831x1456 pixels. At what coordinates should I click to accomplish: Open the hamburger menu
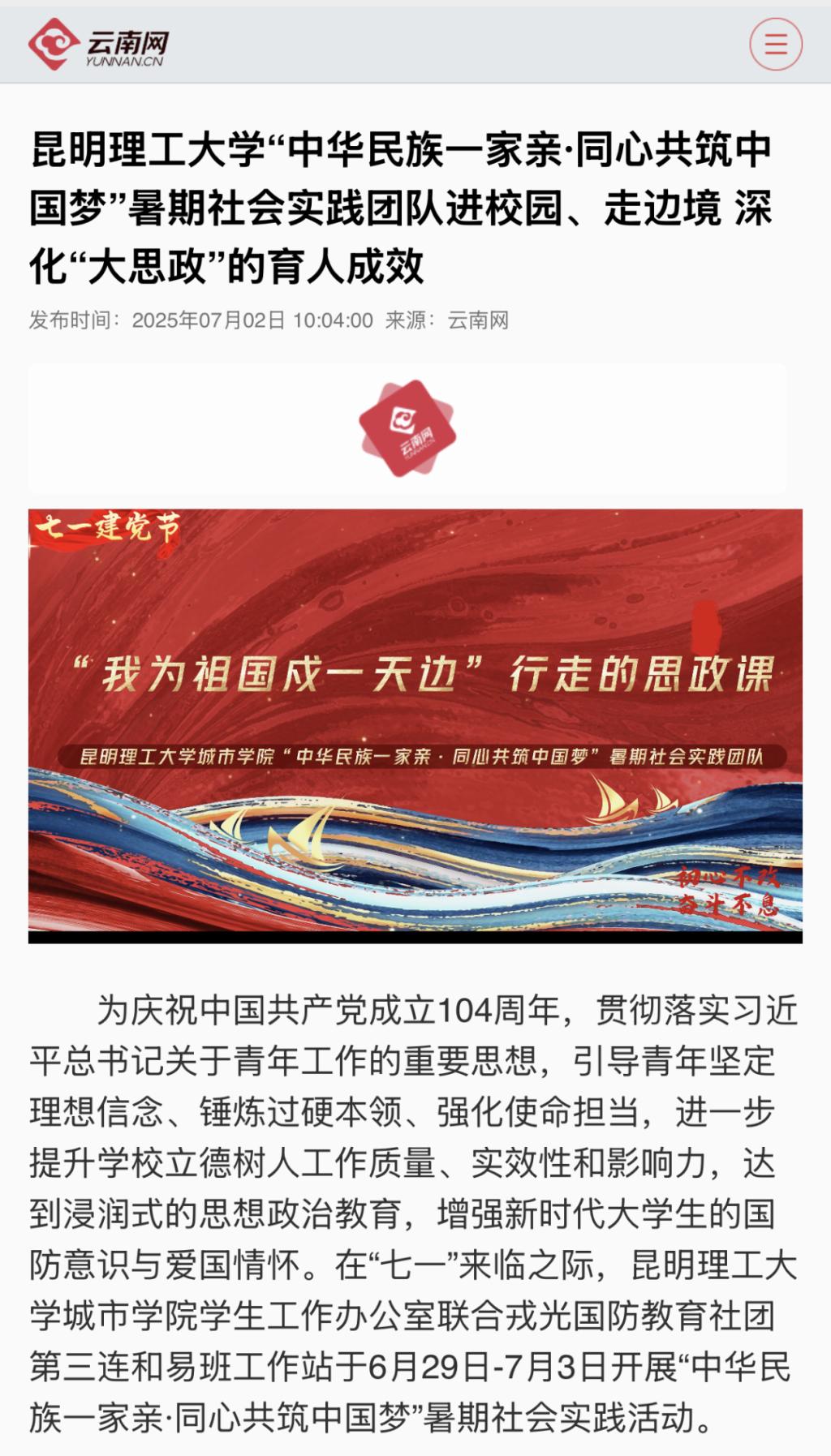(775, 44)
